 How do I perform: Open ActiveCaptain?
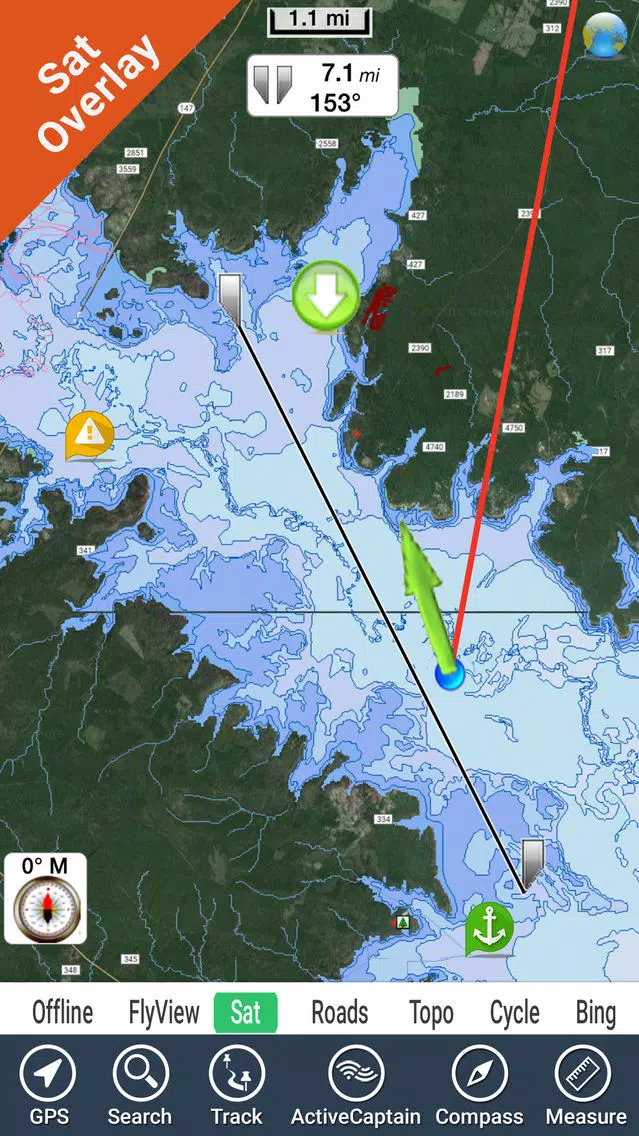tap(356, 1086)
